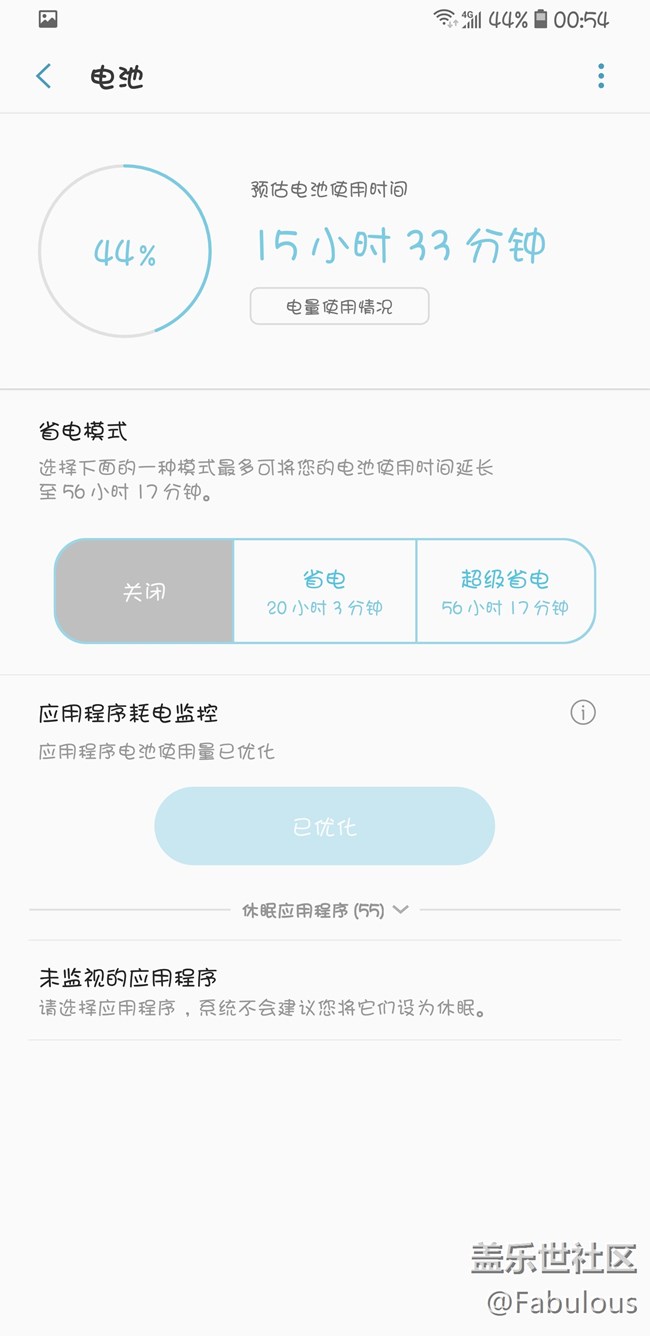View info about 应用程序耗电监控
The width and height of the screenshot is (650, 1336).
click(583, 712)
